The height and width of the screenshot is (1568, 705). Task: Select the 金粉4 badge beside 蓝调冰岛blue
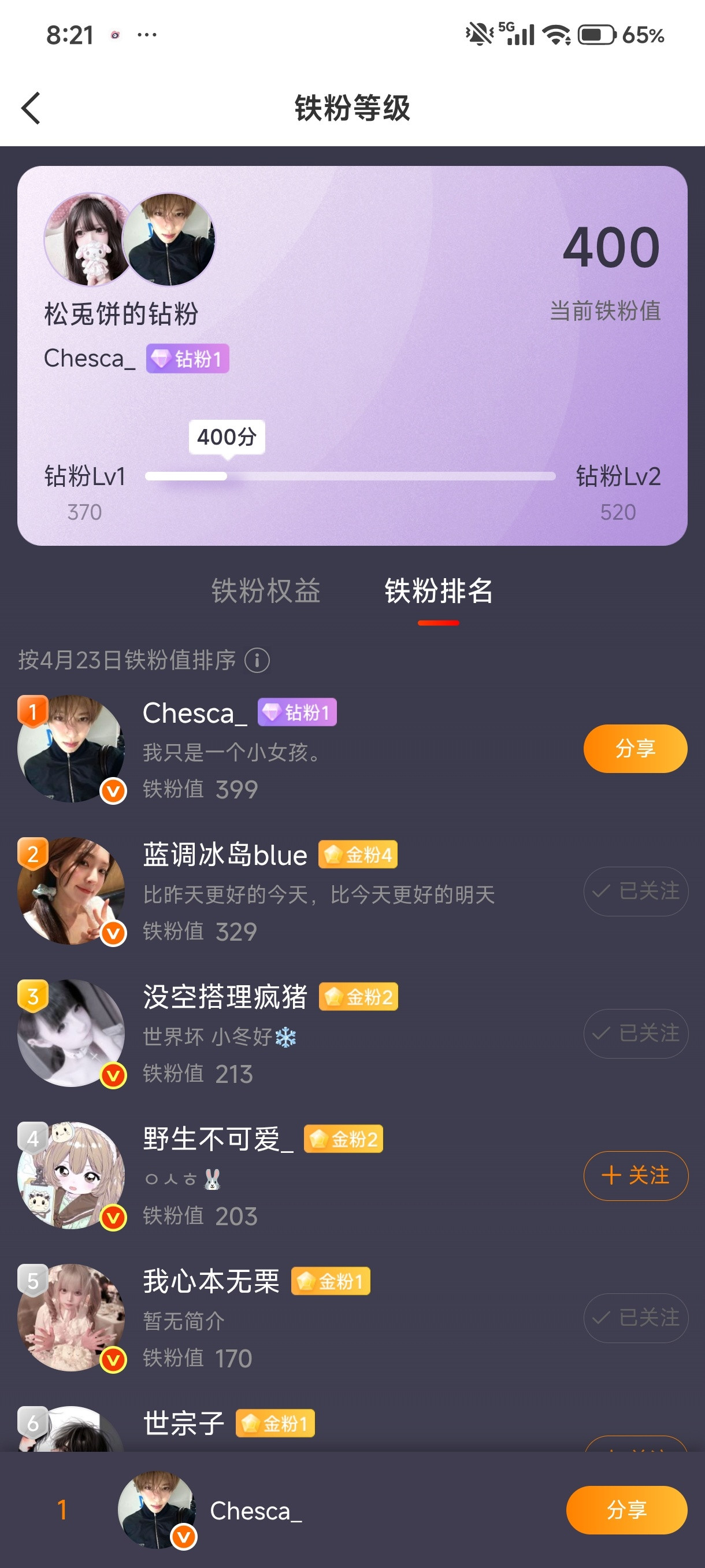point(358,855)
